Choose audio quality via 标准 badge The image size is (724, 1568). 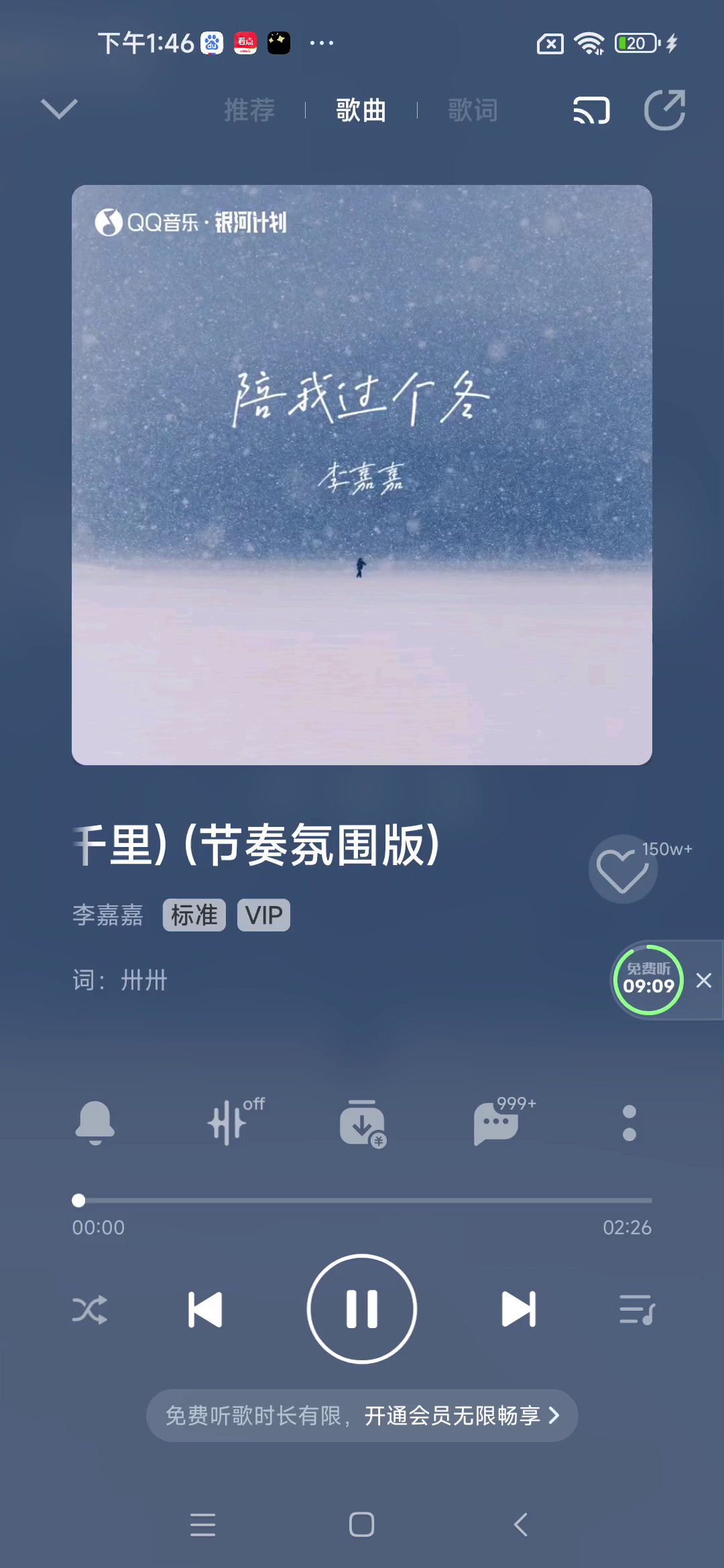[x=194, y=915]
